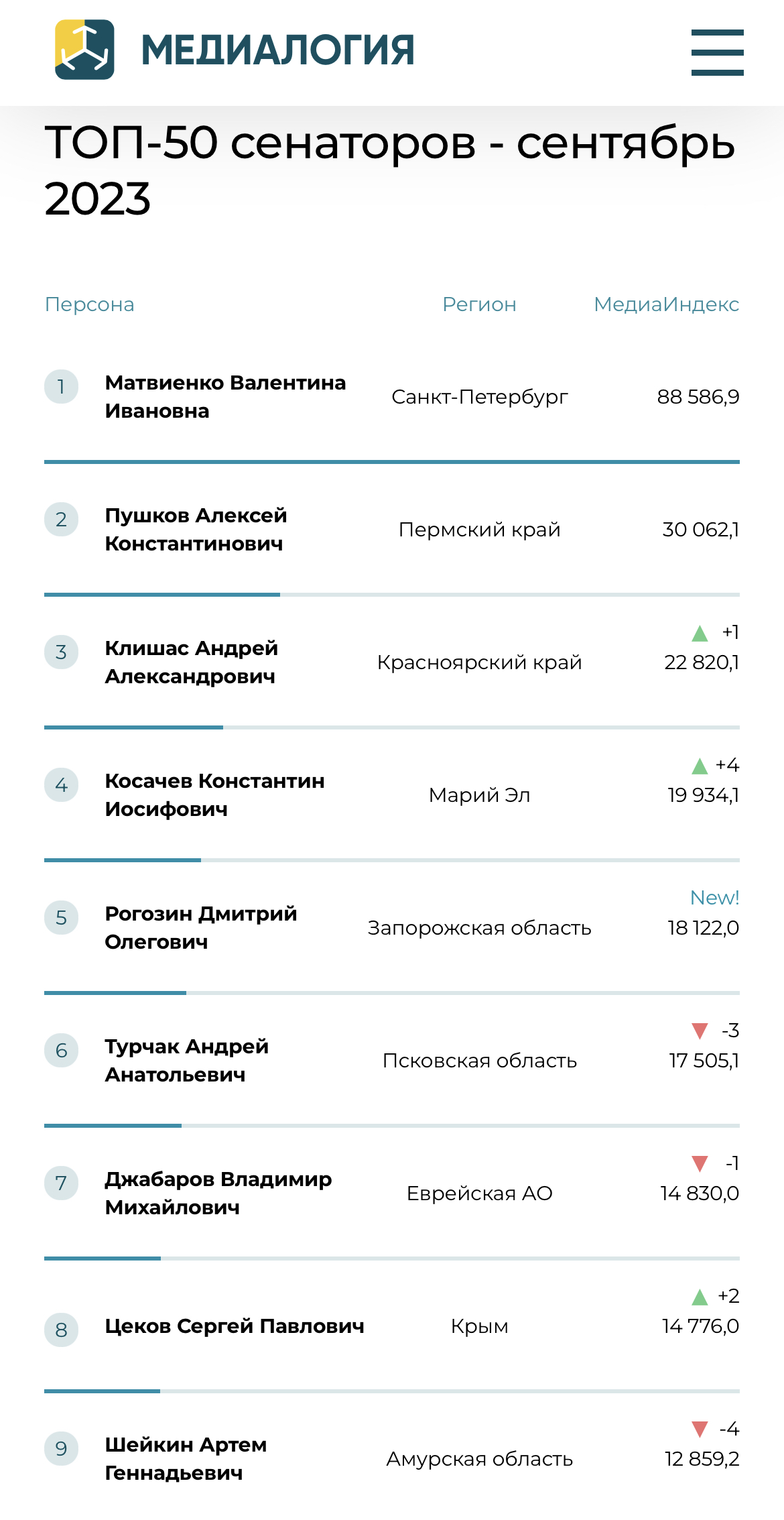784x1520 pixels.
Task: Open Пушков Алексей Константинович's profile
Action: click(x=196, y=530)
